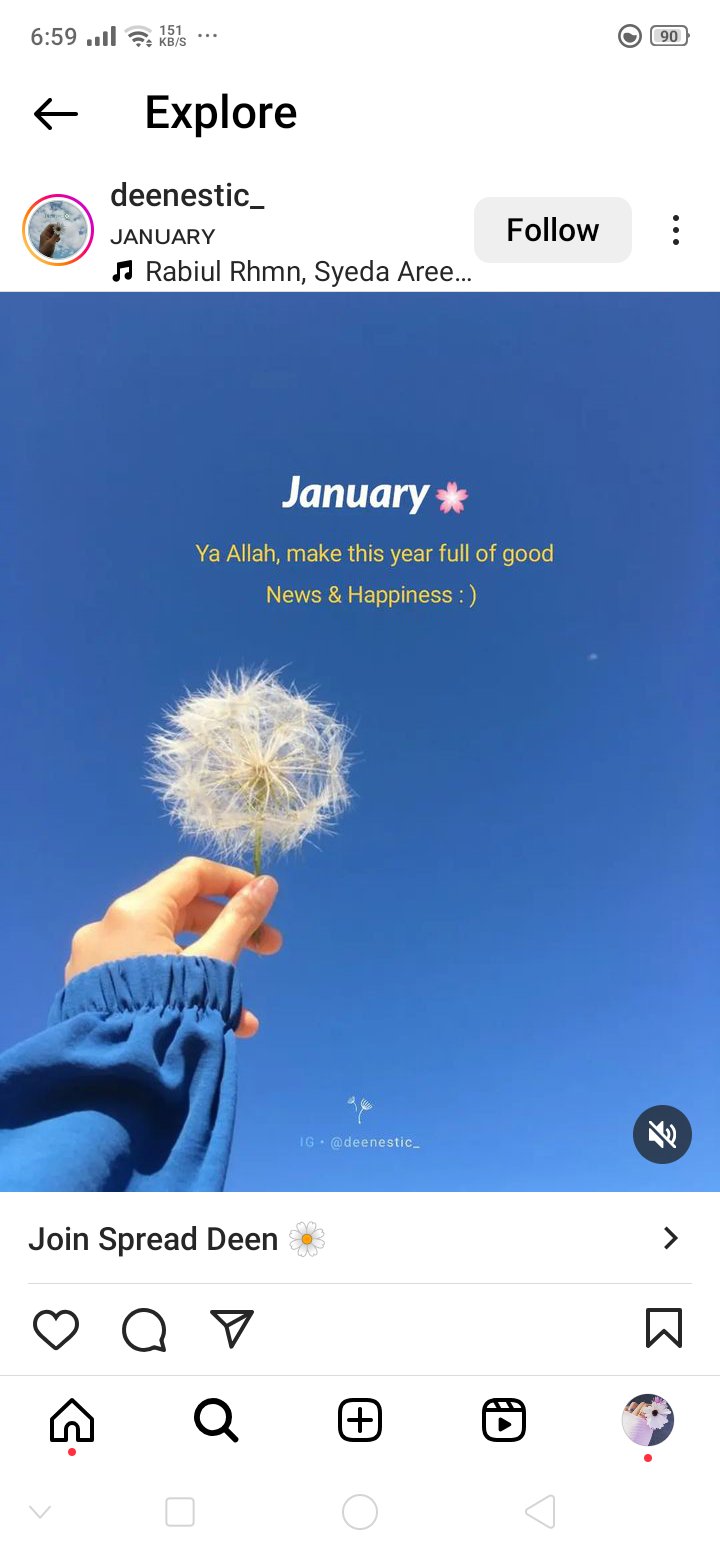
Task: Comment on the January post
Action: (x=144, y=1329)
